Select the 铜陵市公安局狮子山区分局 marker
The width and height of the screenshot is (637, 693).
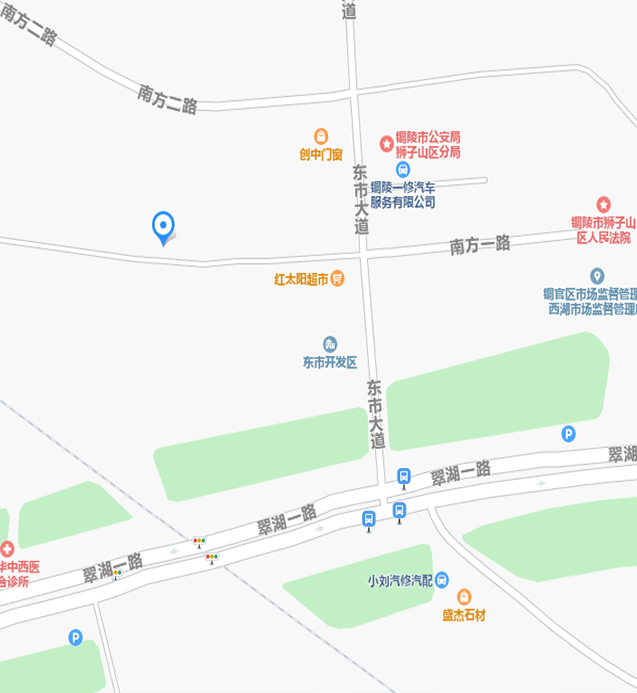[386, 144]
